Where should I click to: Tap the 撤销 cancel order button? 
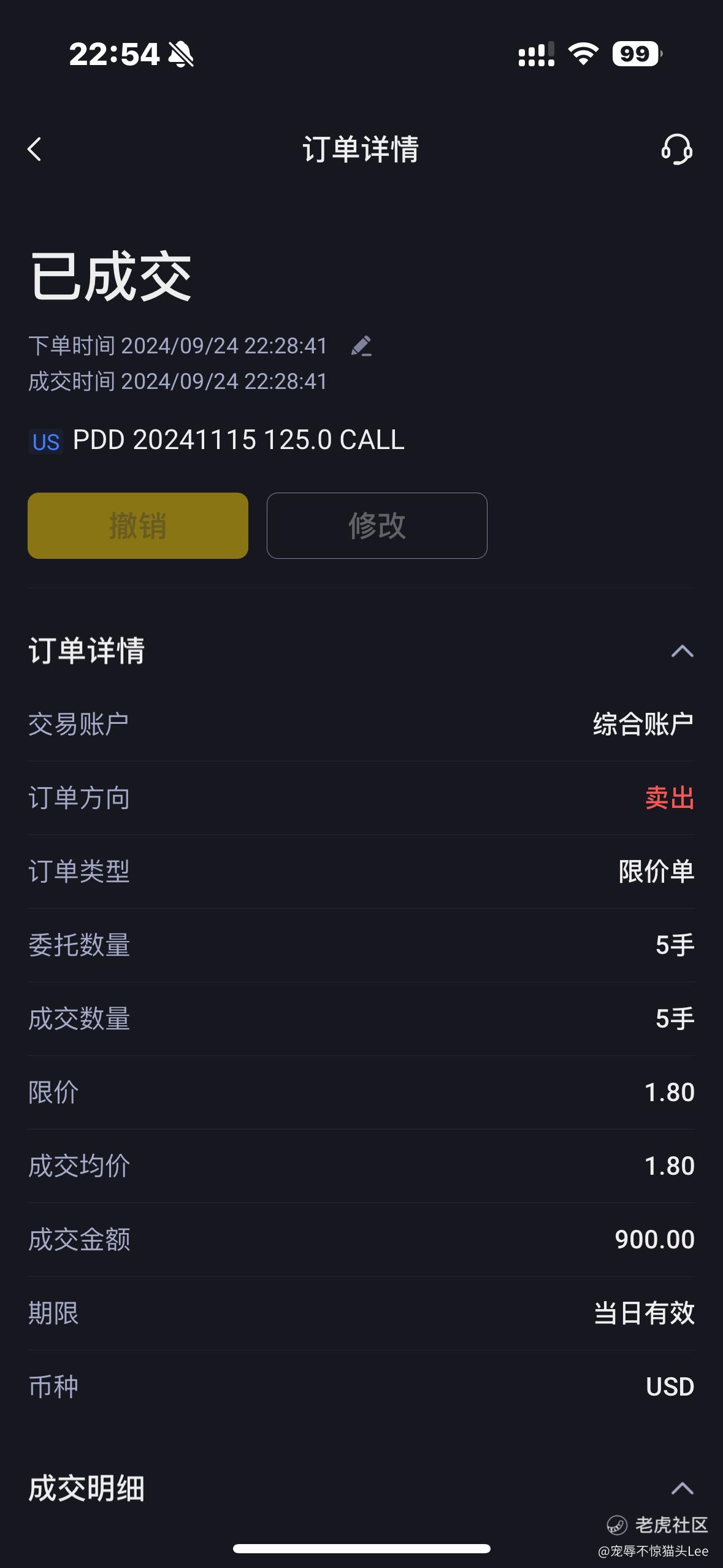point(138,526)
